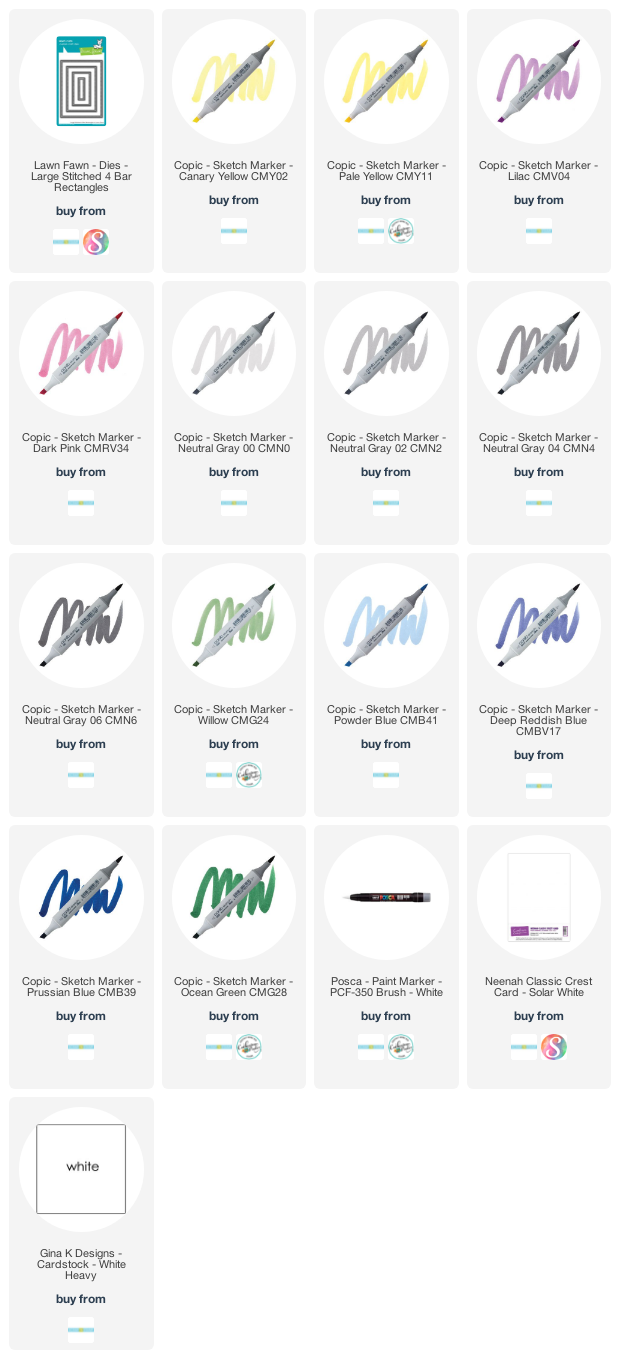Buy Ocean Green CMG28 from the round-logo store
This screenshot has width=620, height=1371.
[x=249, y=1047]
